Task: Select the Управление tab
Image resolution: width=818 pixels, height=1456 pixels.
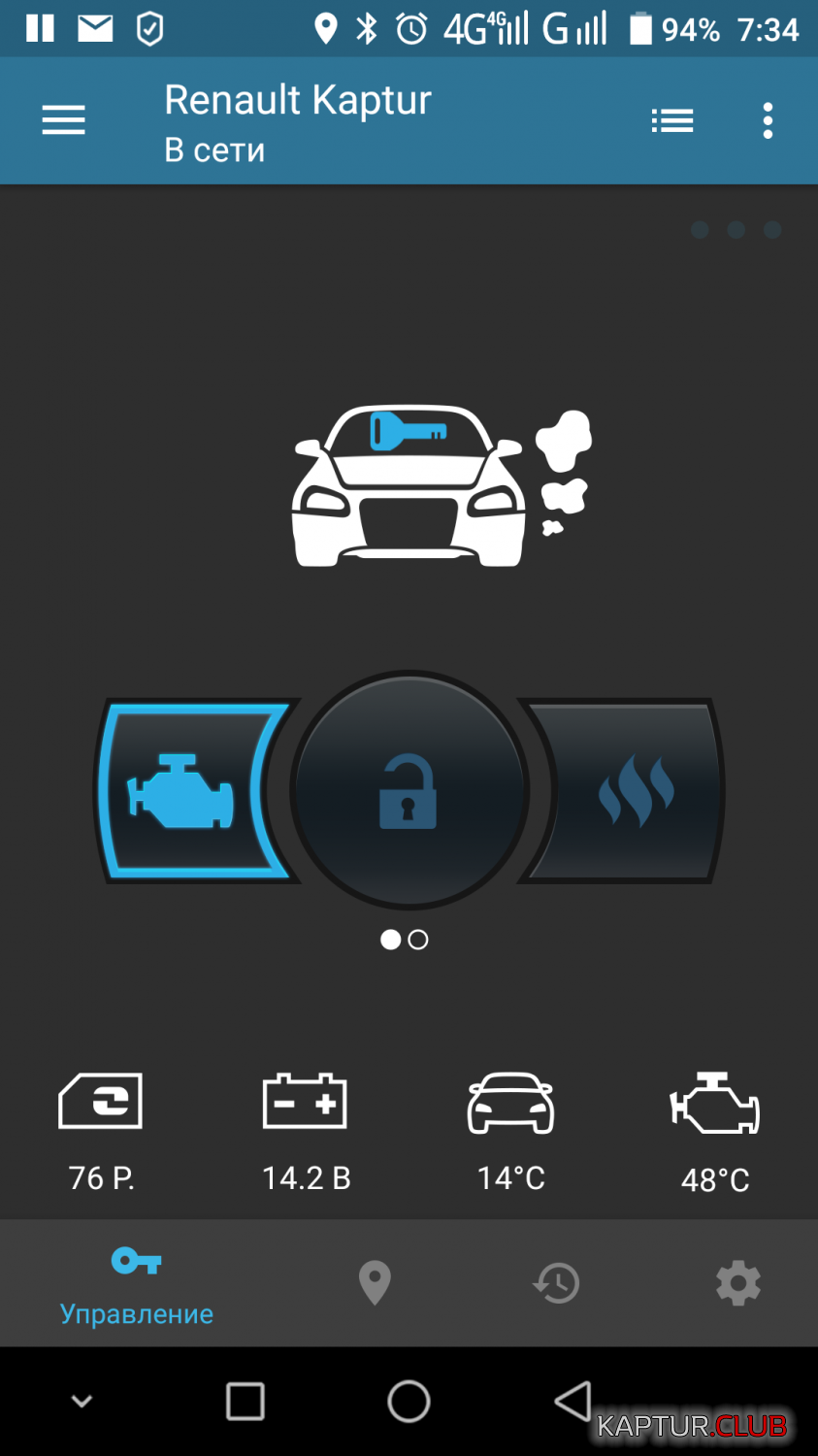Action: tap(137, 1286)
